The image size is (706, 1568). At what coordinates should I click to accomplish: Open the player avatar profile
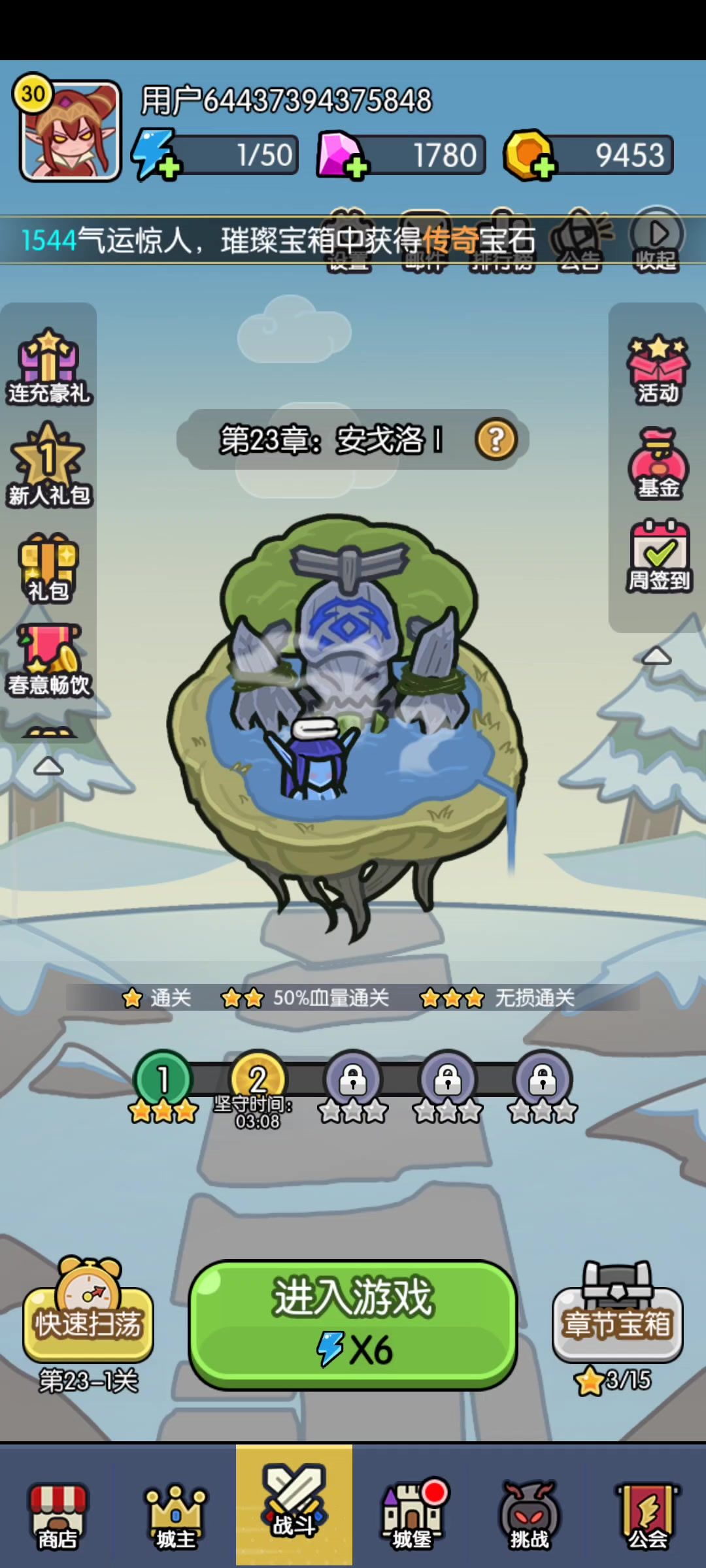[71, 131]
